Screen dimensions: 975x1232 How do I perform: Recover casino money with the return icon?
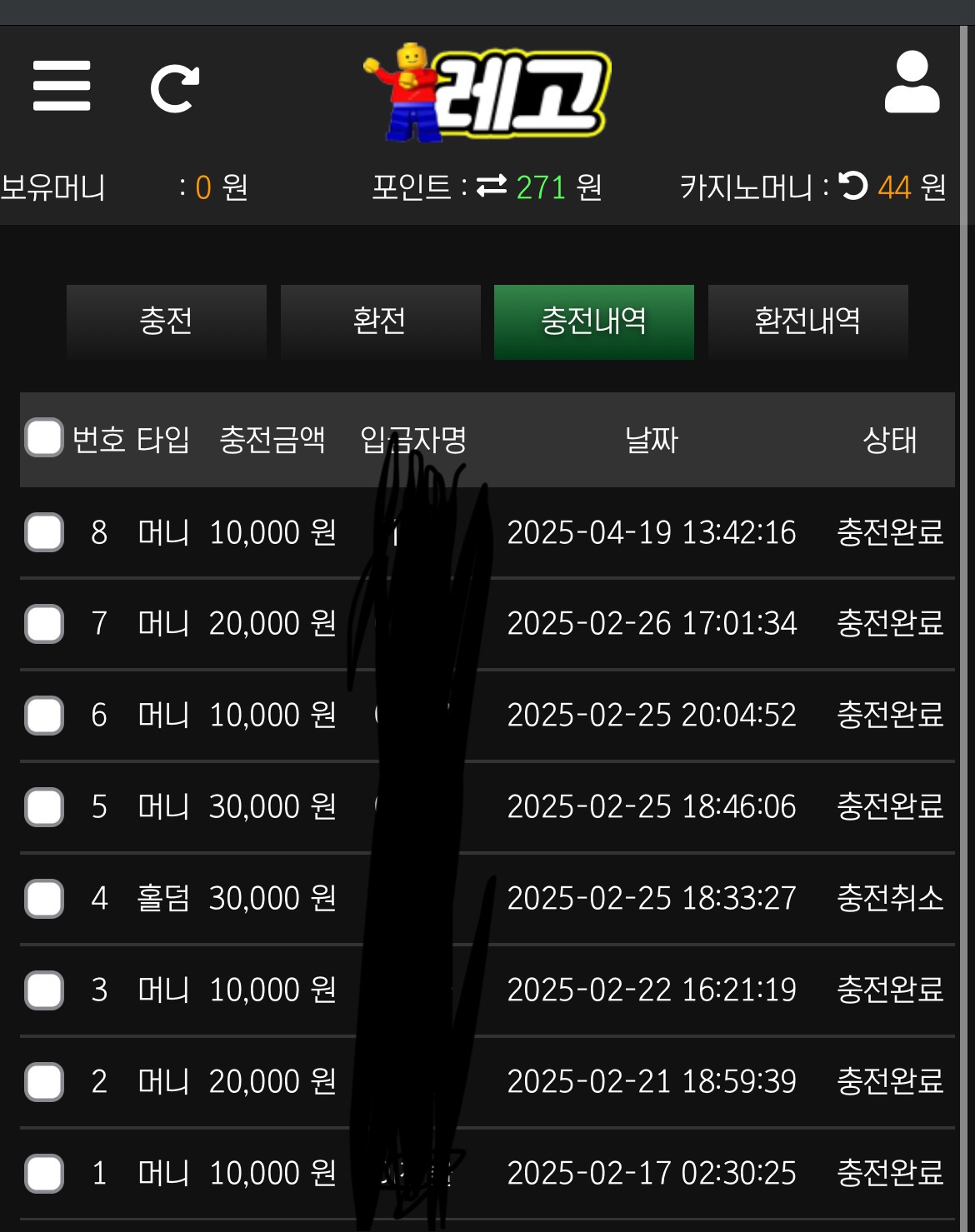852,185
